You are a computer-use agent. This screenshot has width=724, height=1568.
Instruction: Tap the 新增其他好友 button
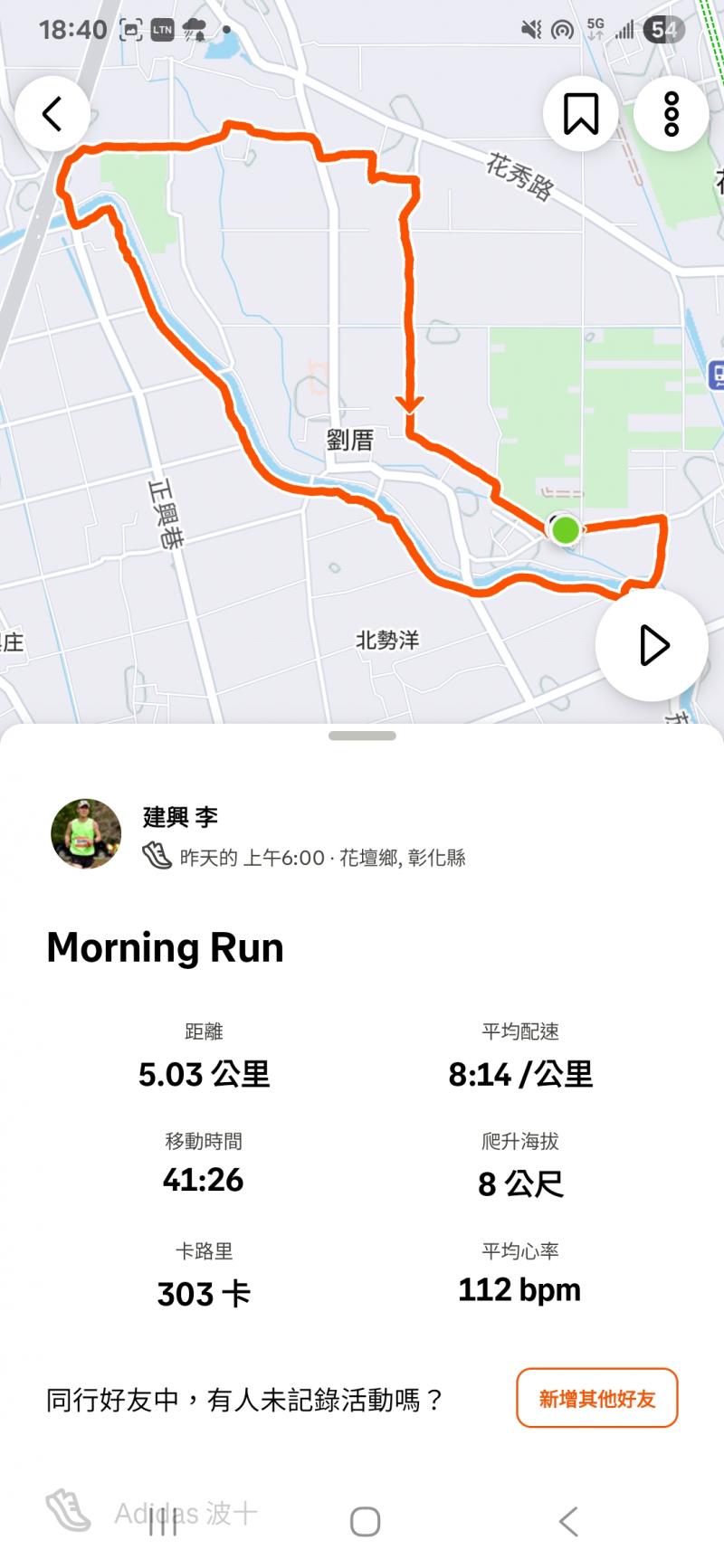pos(596,1398)
